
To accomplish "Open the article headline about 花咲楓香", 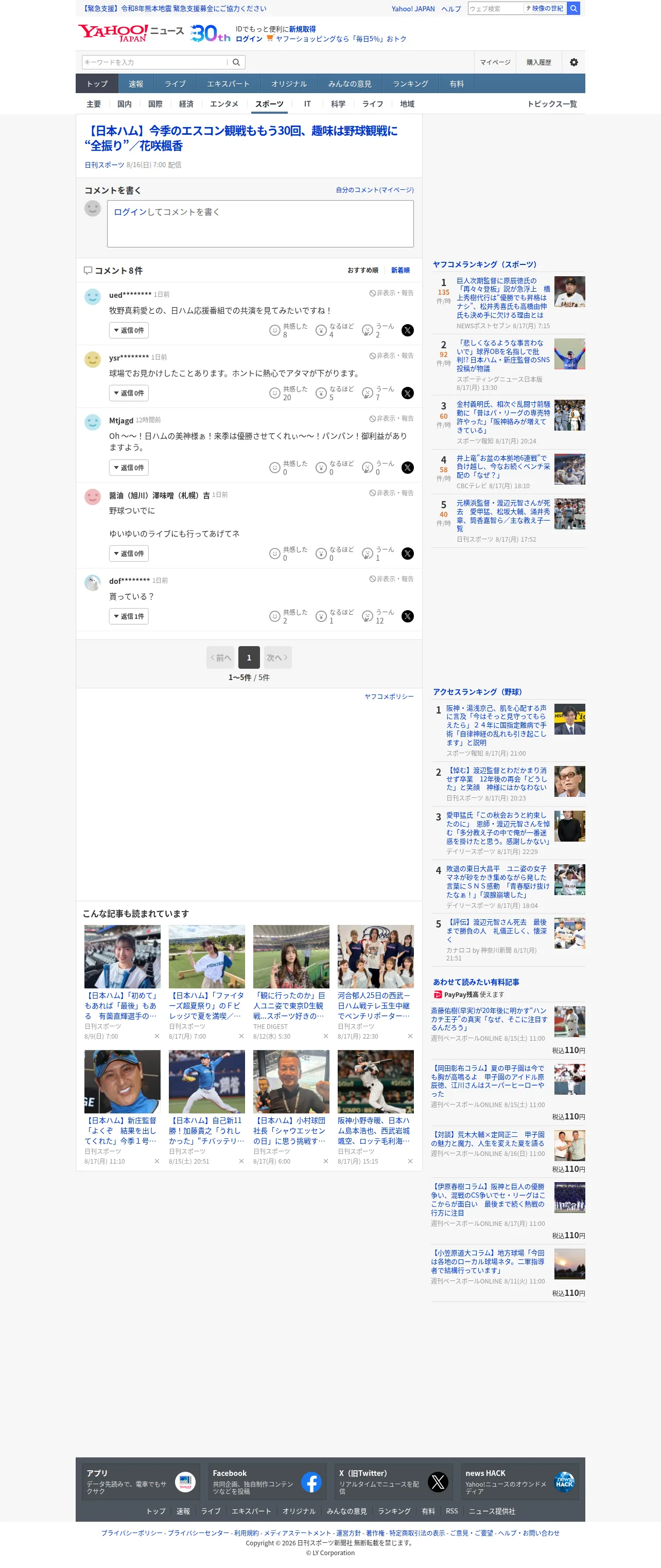I will 240,138.
